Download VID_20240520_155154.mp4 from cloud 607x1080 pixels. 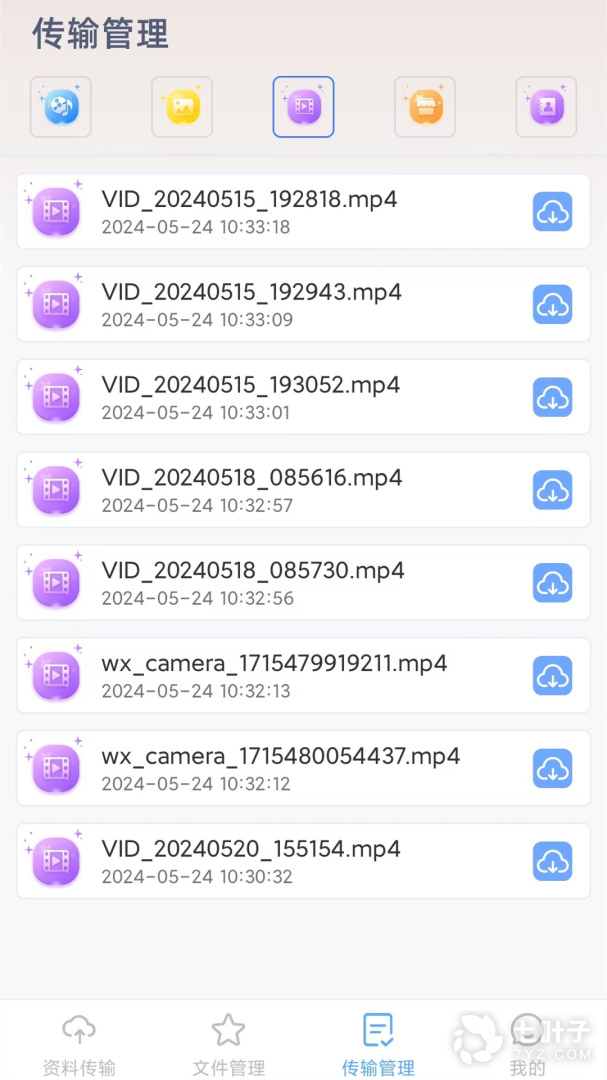(552, 862)
